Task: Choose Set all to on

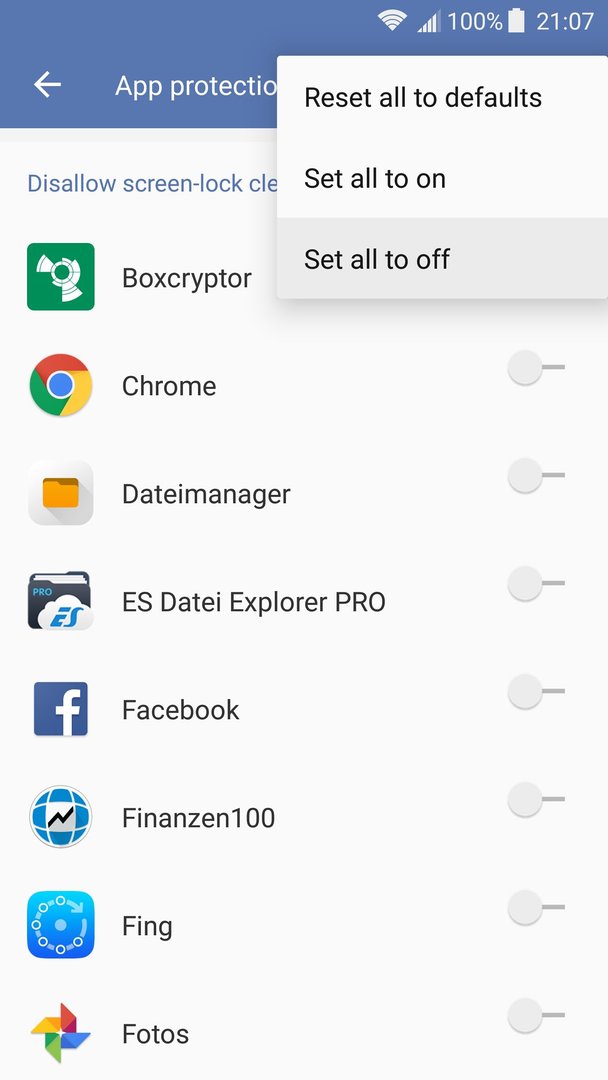Action: coord(442,178)
